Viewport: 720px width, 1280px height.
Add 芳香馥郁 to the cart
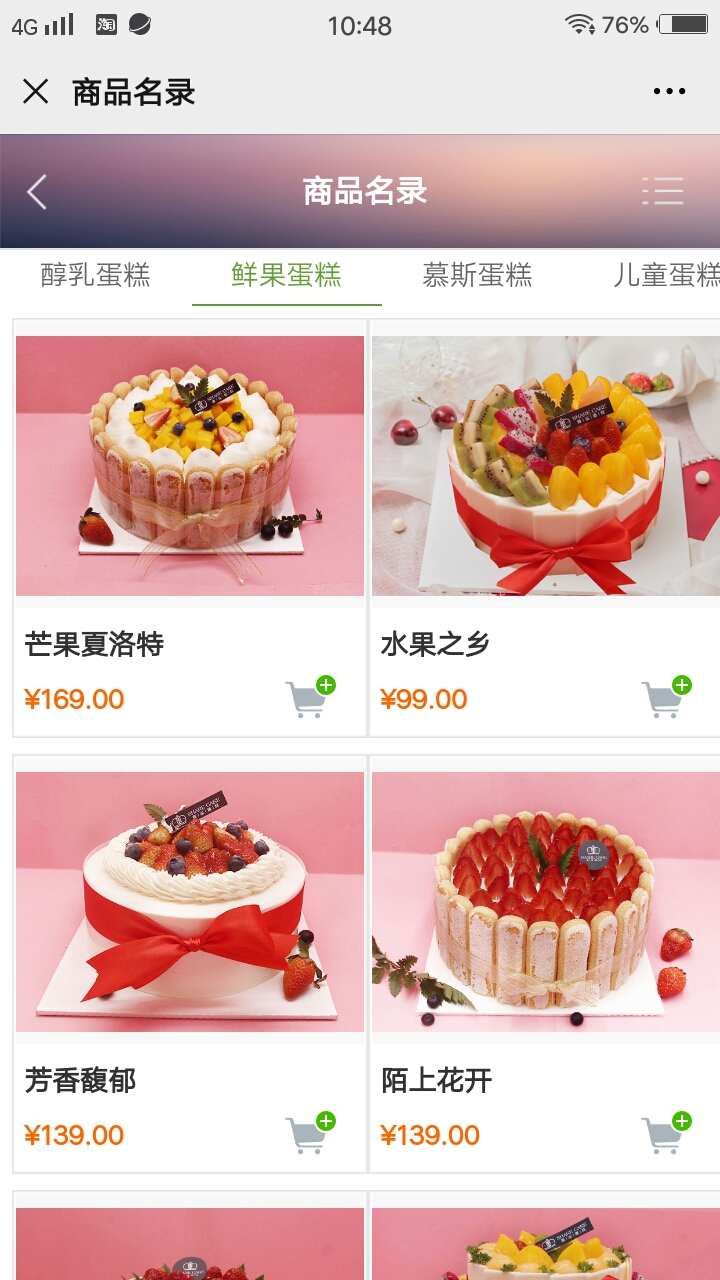[x=310, y=1133]
